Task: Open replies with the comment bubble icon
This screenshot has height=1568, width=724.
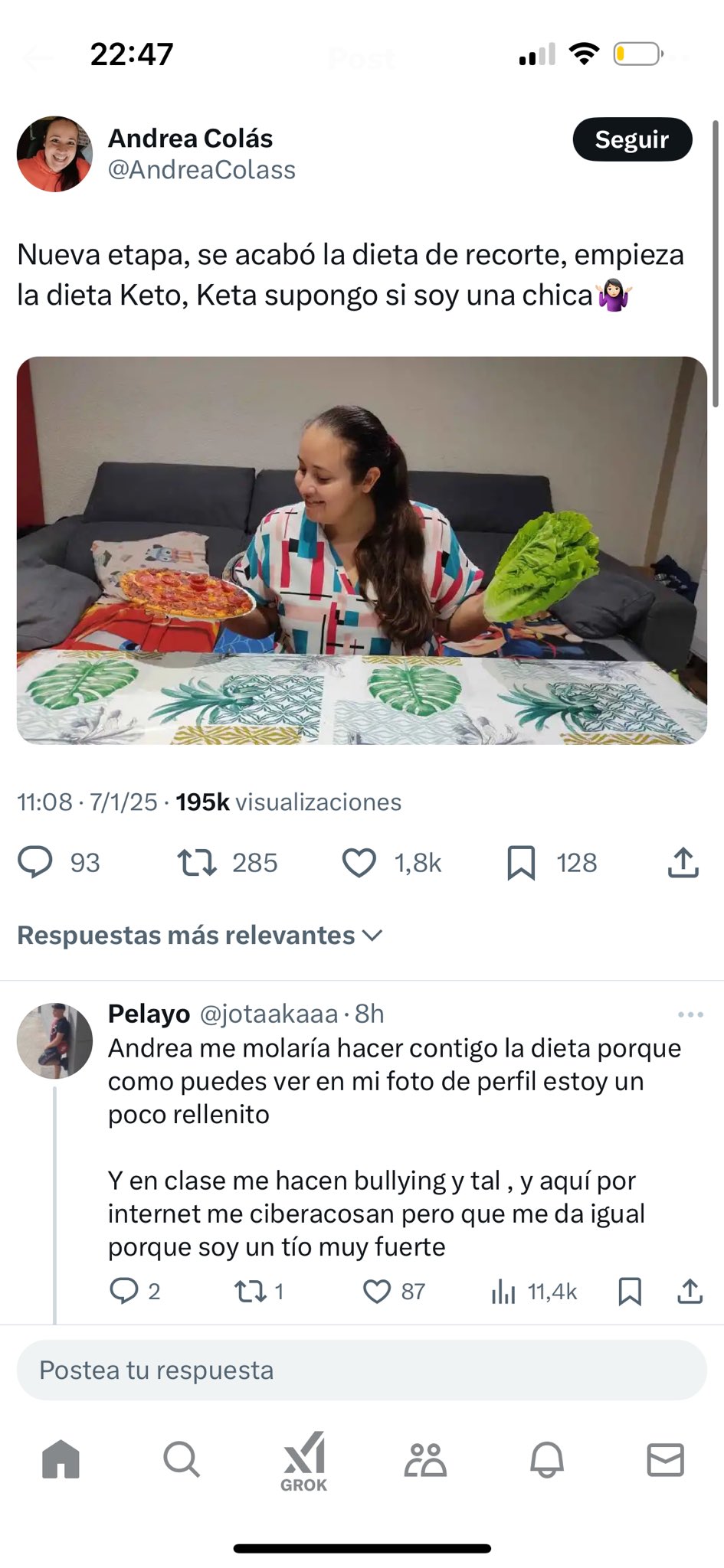Action: point(37,863)
